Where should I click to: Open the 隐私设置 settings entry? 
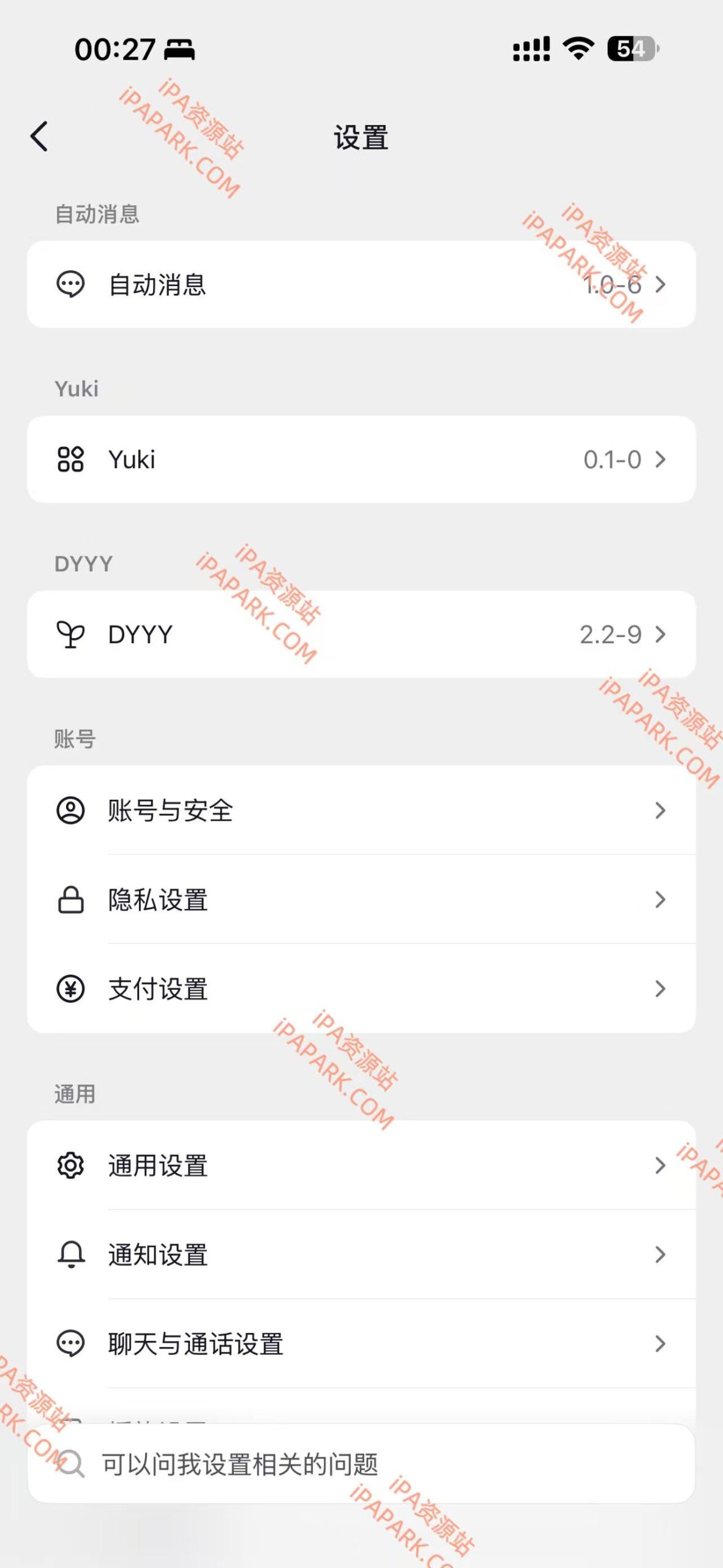pos(361,900)
